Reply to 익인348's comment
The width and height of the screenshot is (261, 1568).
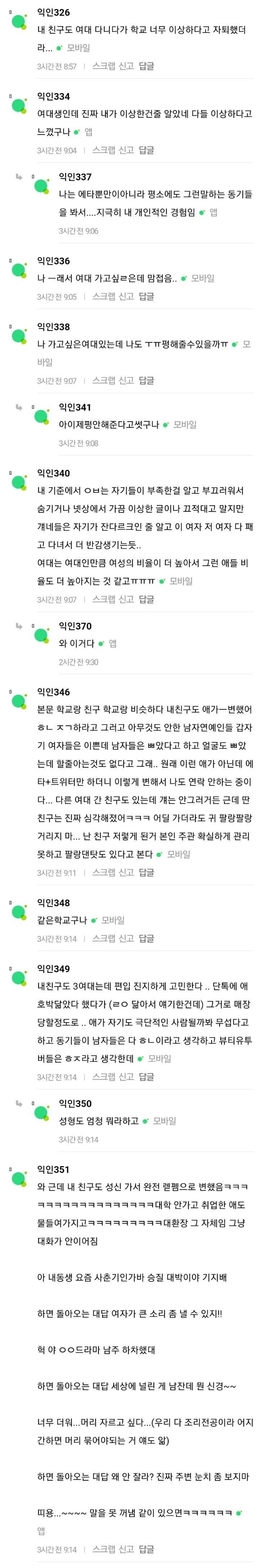point(146,938)
